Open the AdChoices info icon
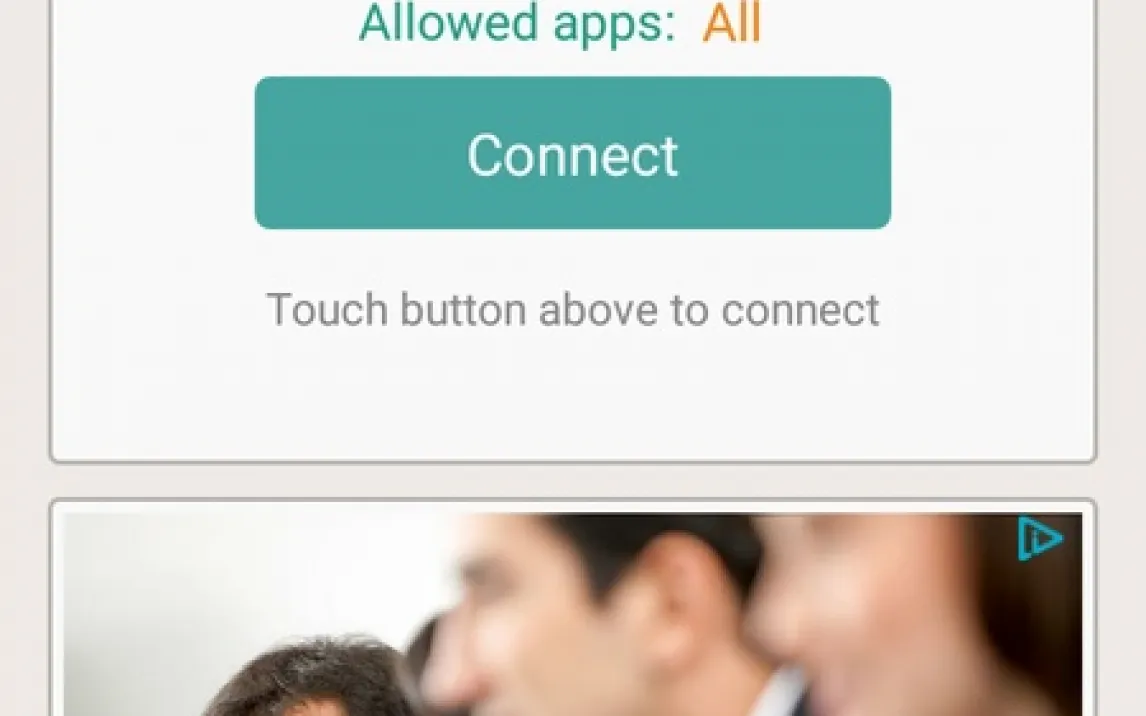Viewport: 1146px width, 716px height. (x=1040, y=540)
